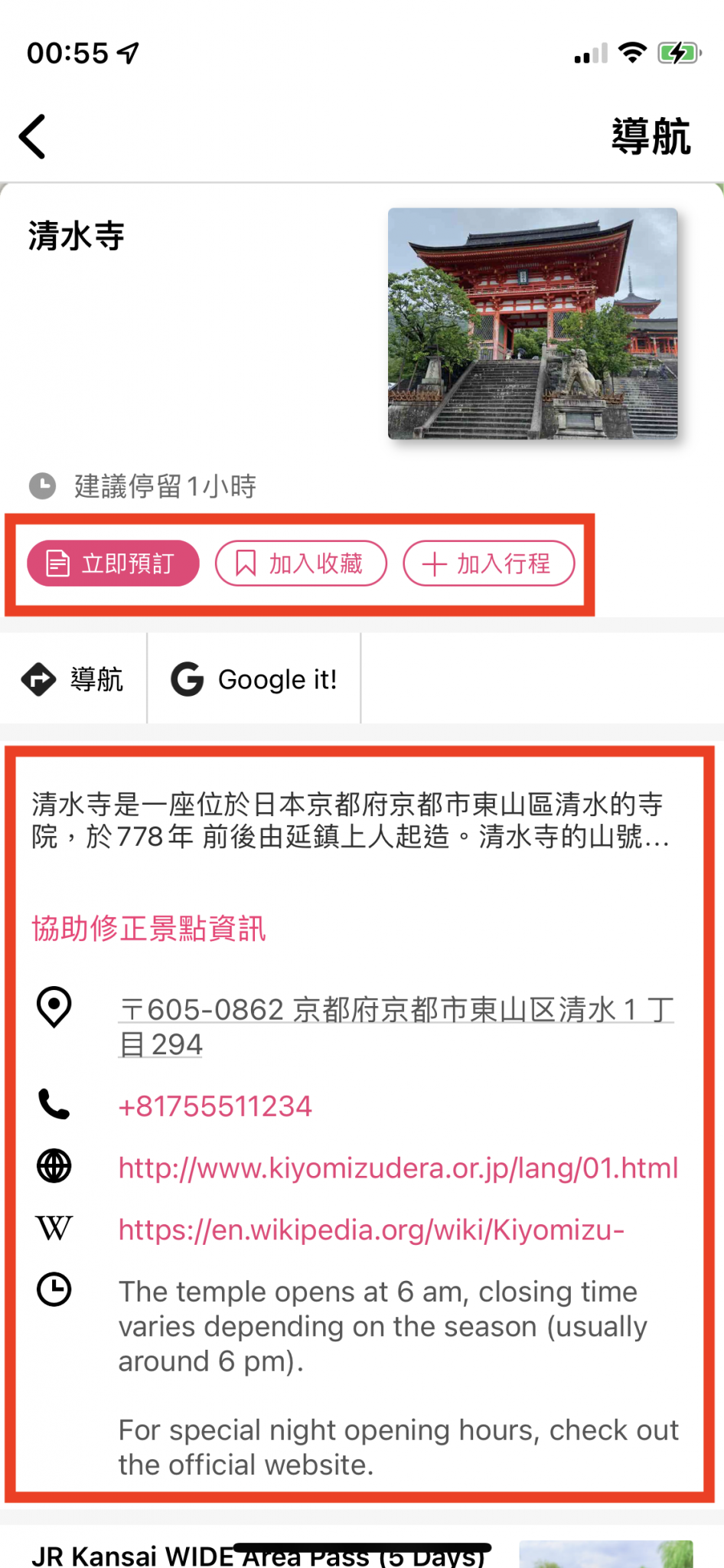Tap the plus icon in 加入行程

(435, 563)
